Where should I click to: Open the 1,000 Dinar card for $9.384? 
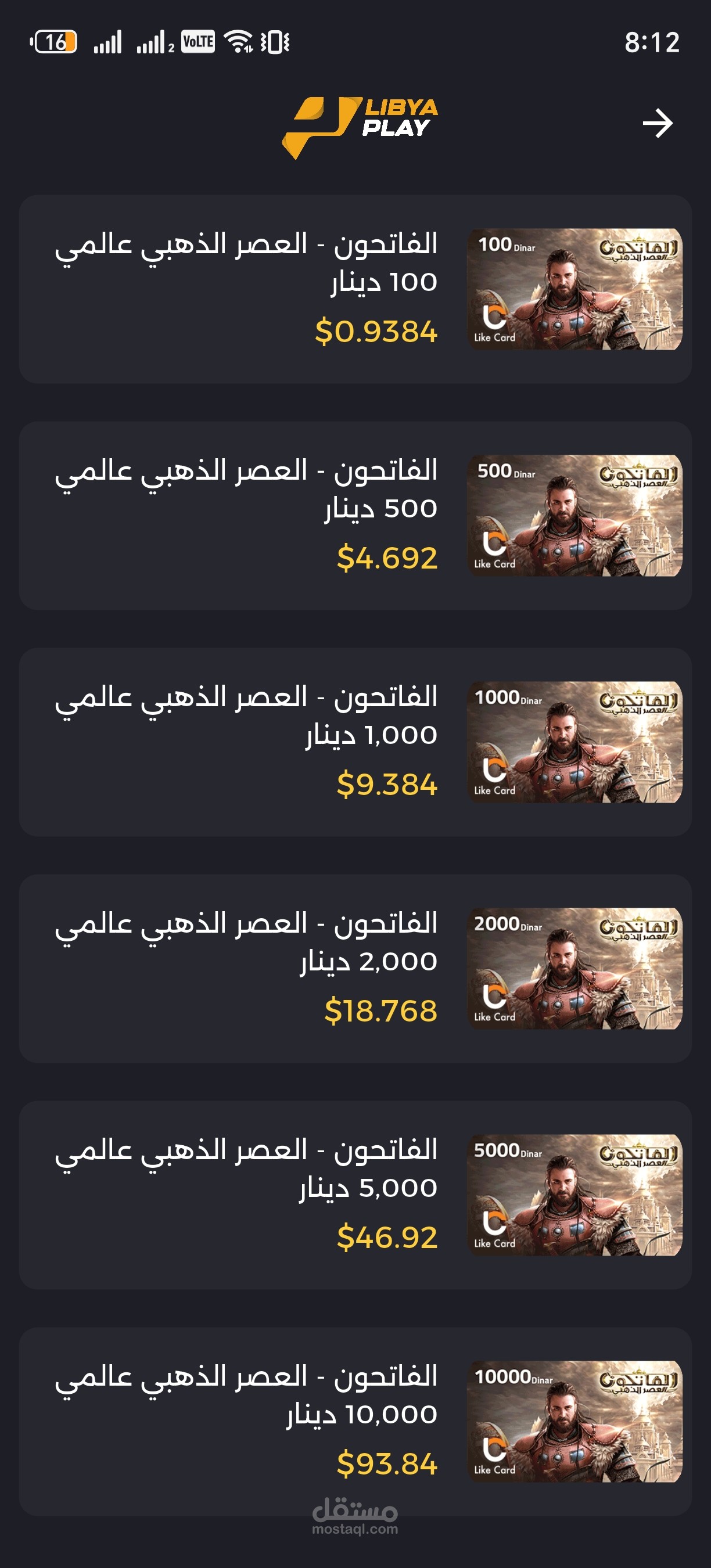coord(355,742)
